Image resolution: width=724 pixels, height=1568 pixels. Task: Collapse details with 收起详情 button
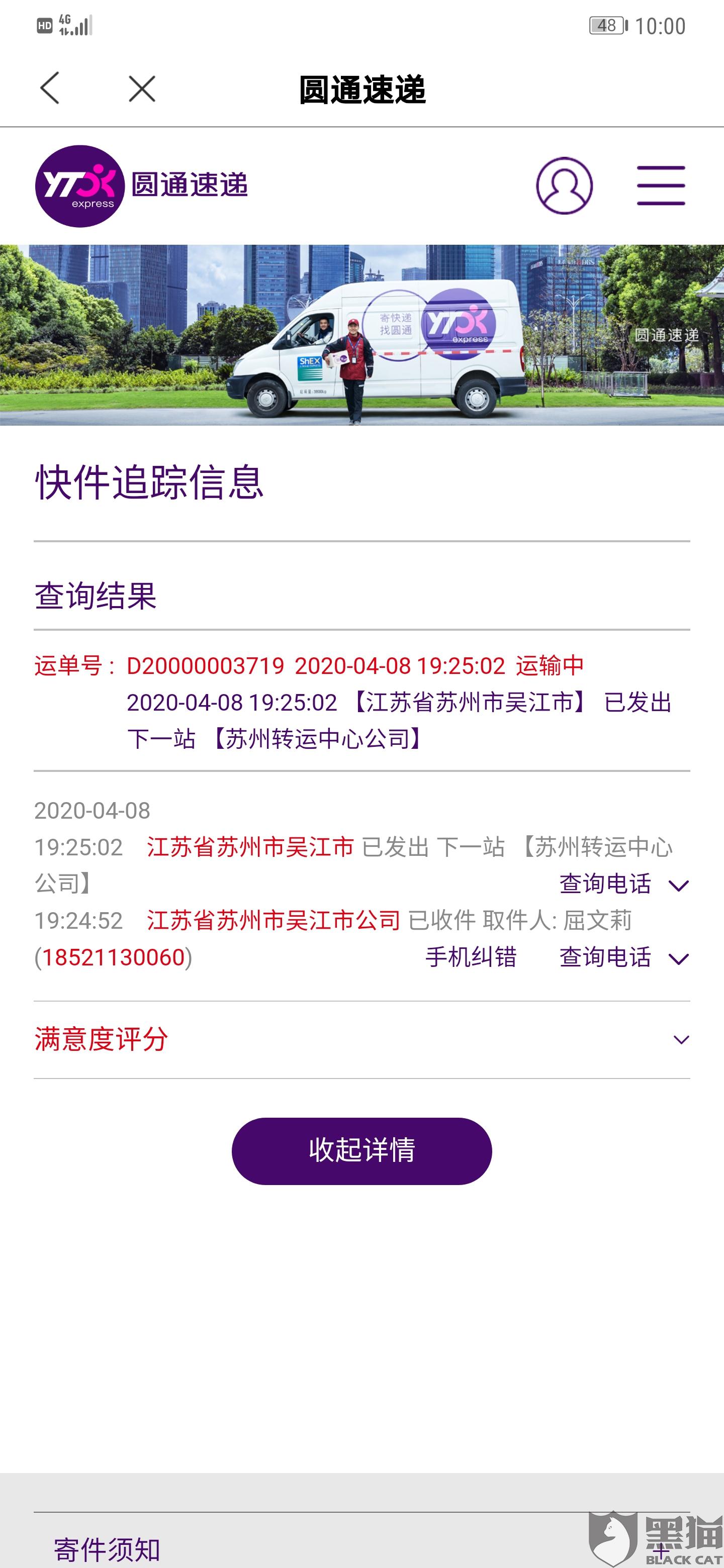click(361, 1151)
